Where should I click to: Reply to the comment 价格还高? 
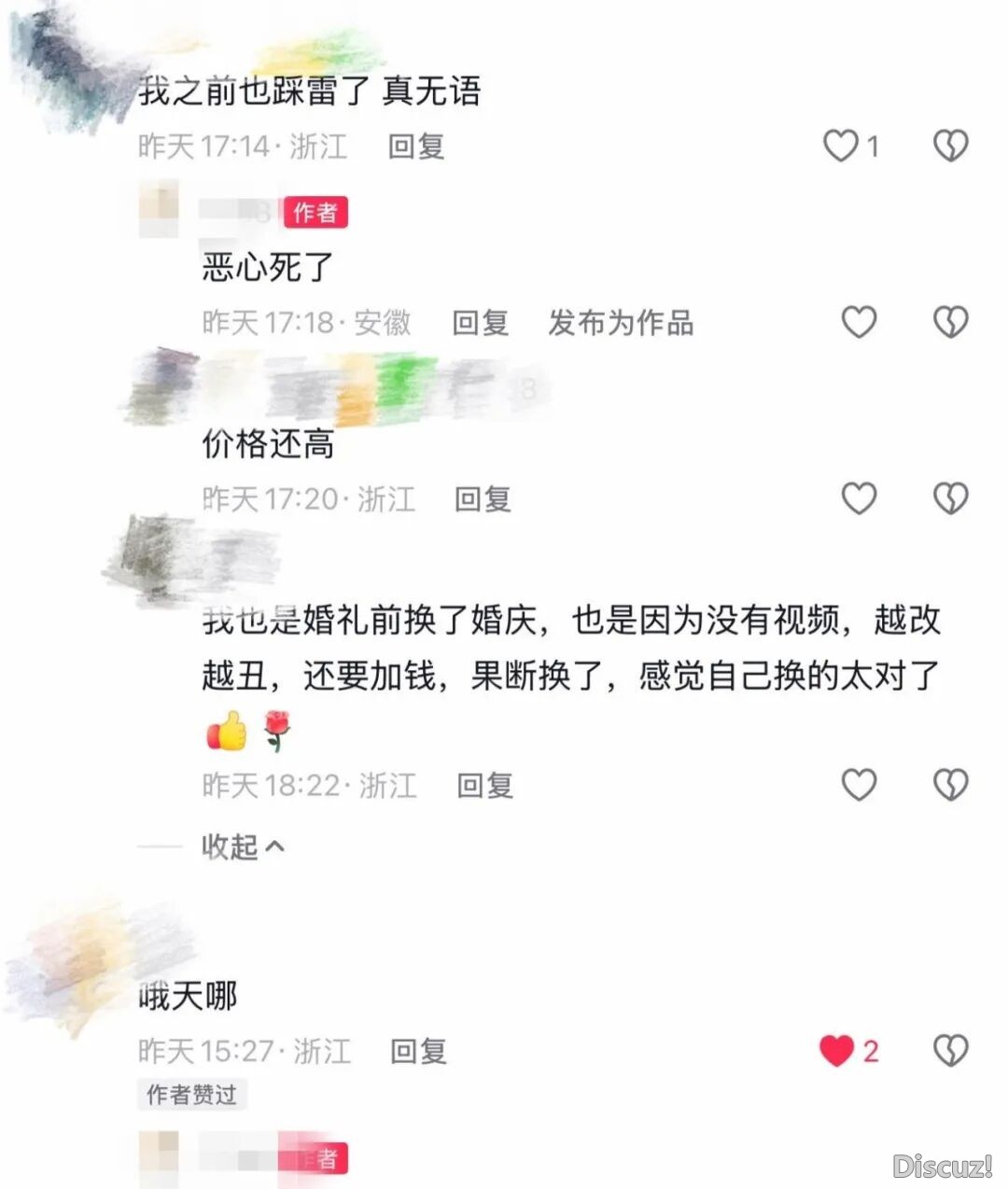coord(483,499)
